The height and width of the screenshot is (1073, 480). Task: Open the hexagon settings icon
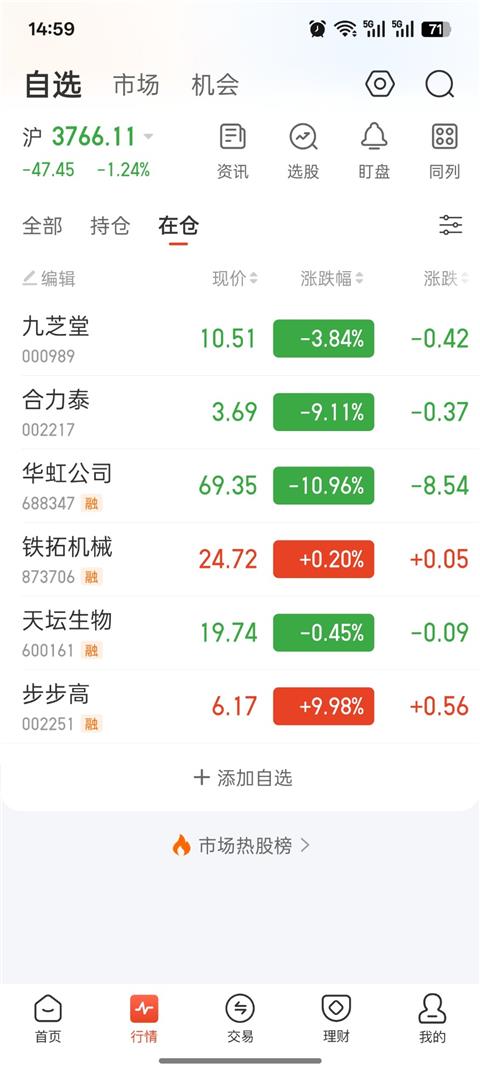[380, 84]
